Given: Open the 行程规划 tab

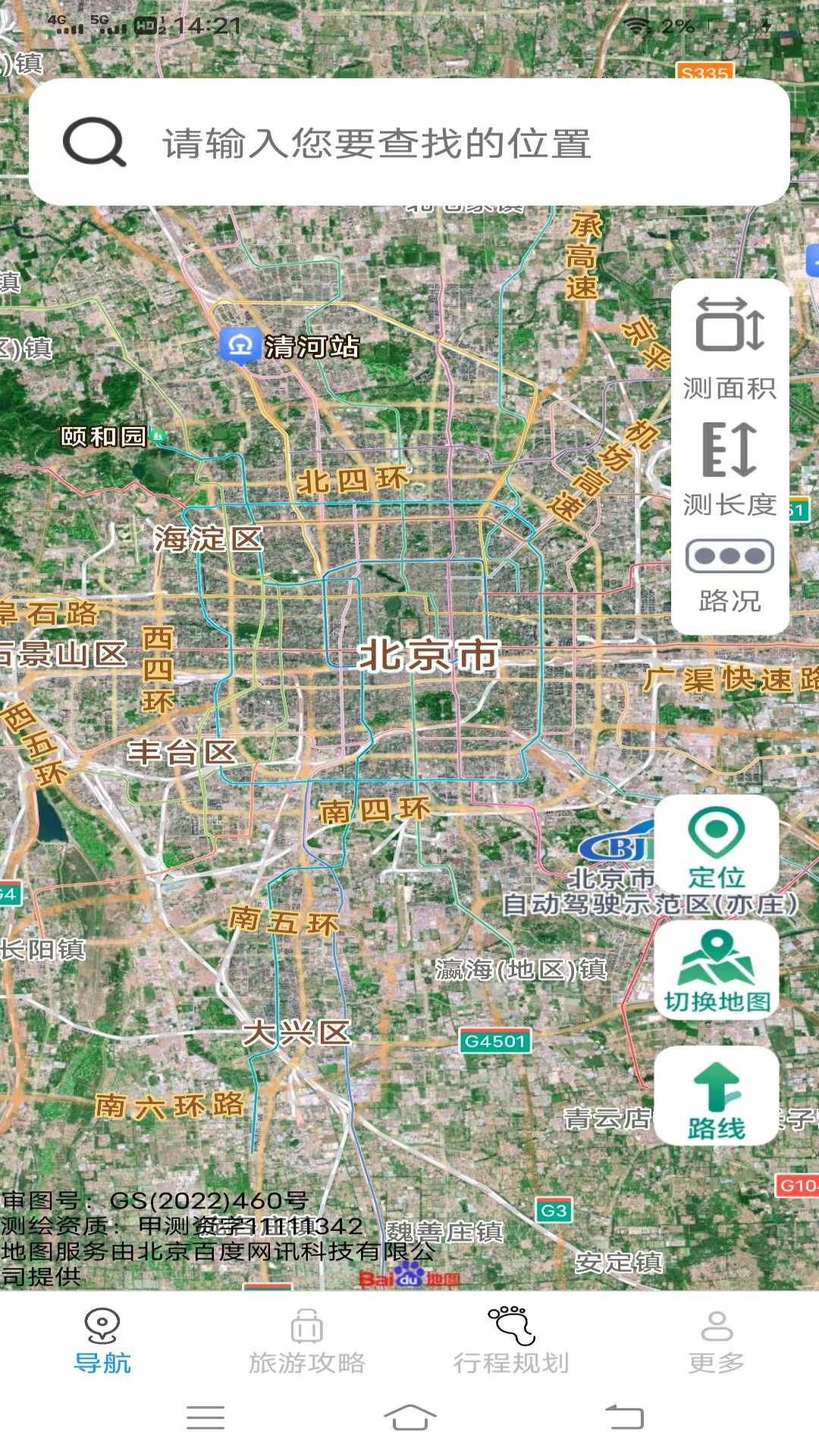Looking at the screenshot, I should [512, 1341].
